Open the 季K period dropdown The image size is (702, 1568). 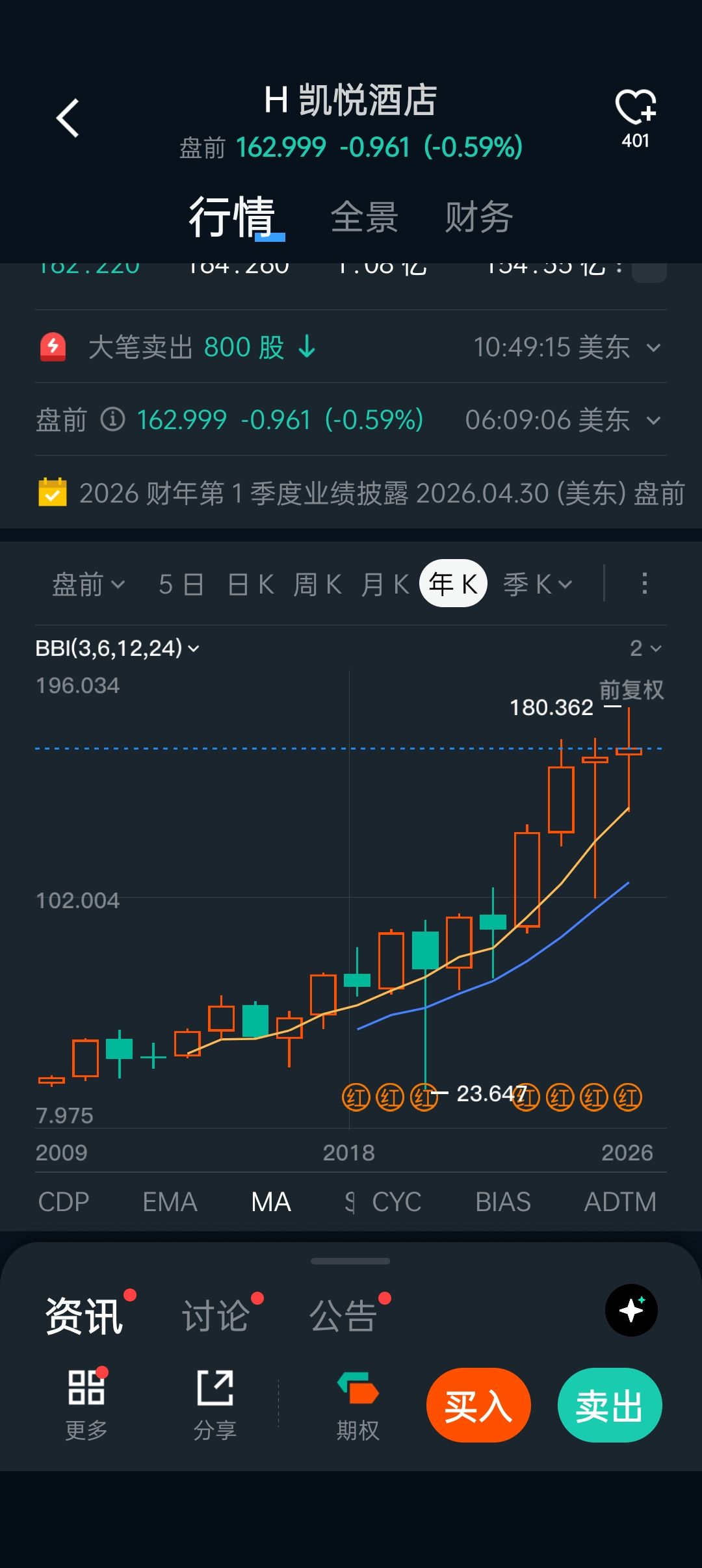[x=538, y=584]
